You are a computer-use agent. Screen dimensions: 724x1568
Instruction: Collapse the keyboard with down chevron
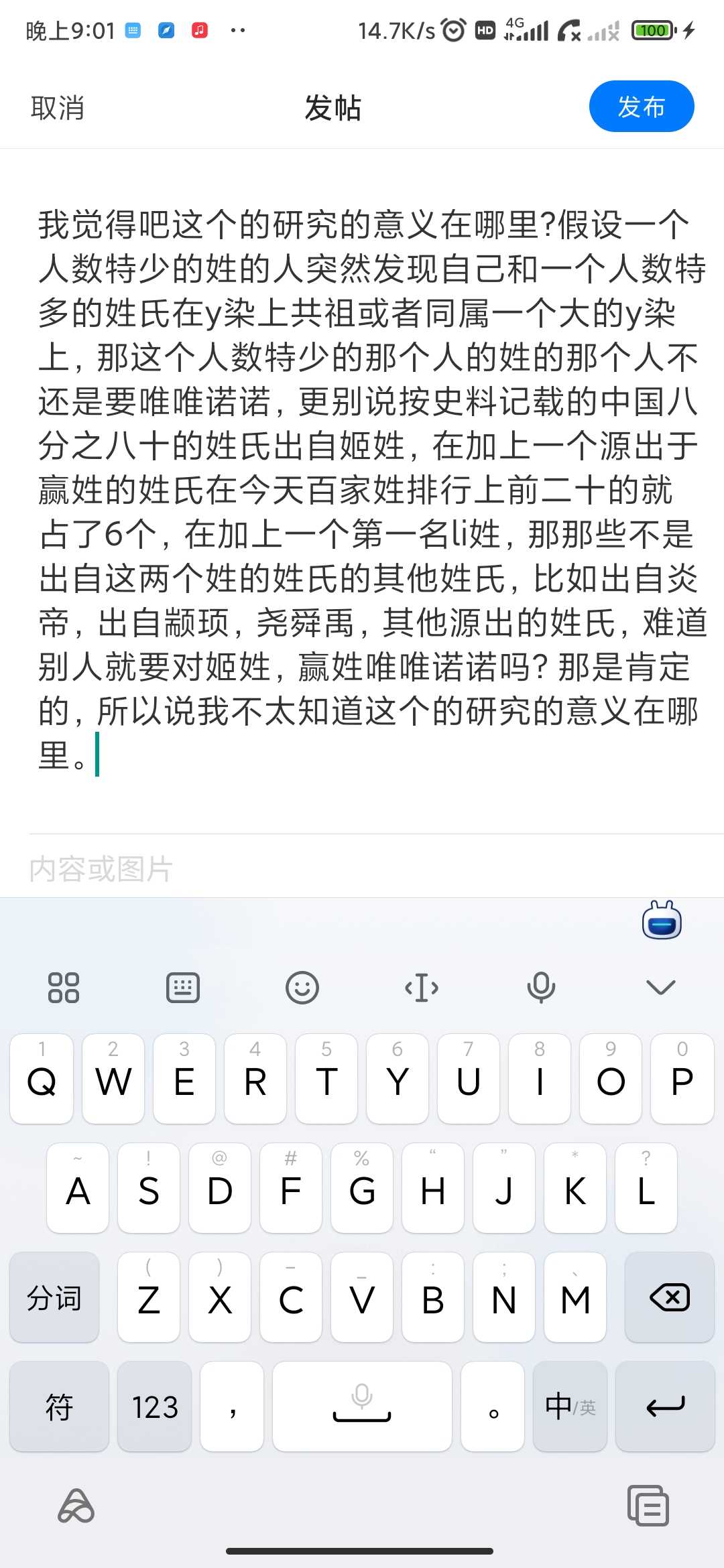coord(661,987)
